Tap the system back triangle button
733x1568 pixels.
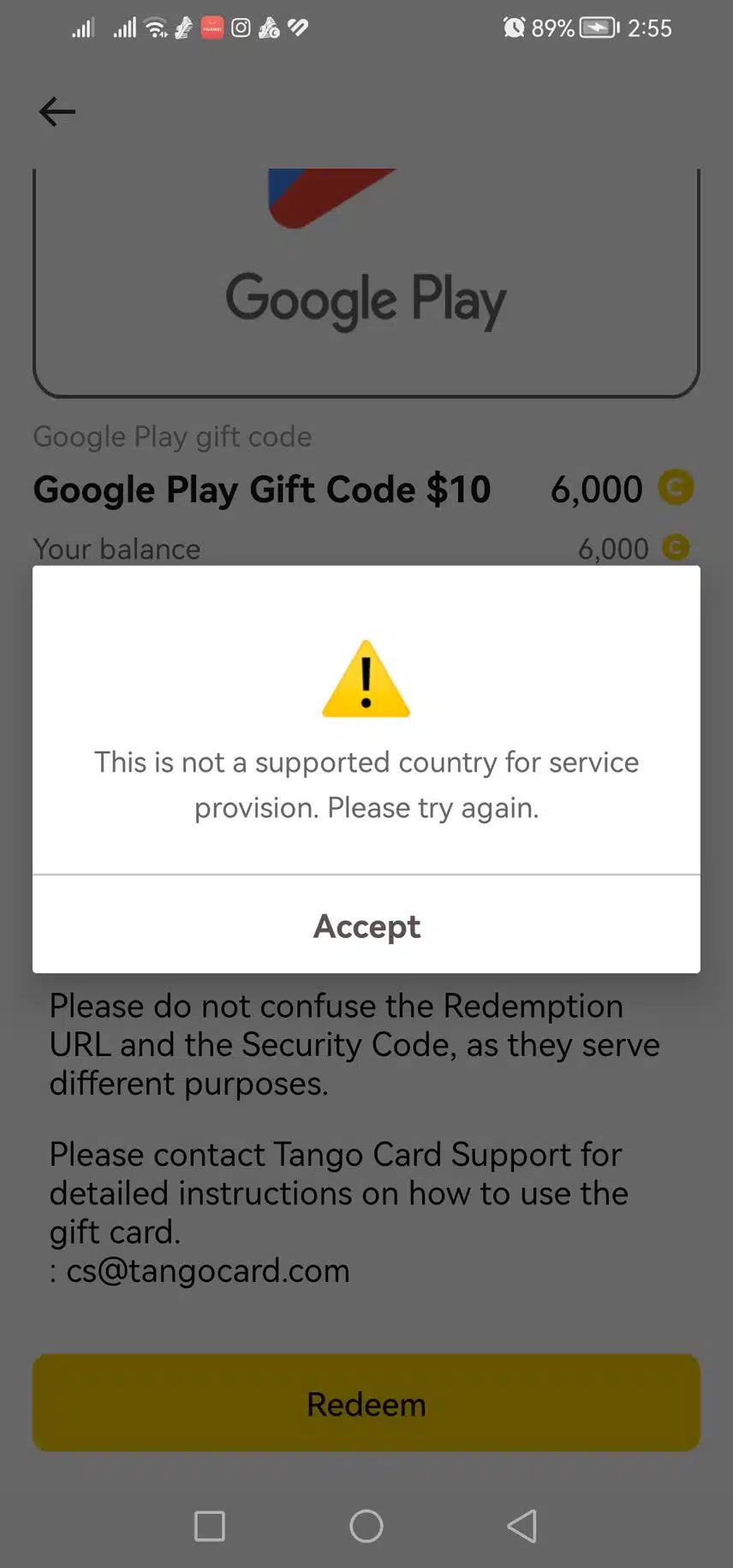pyautogui.click(x=522, y=1525)
